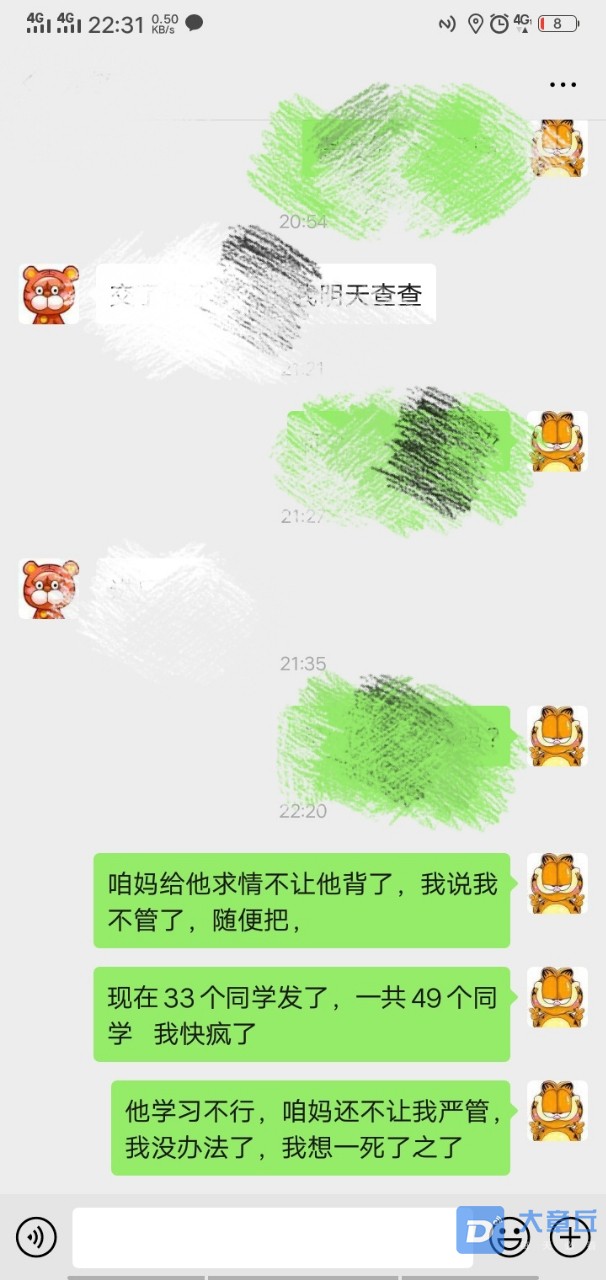
Task: Open Garfield avatar beside 现在33个同学发了 message
Action: (x=557, y=997)
